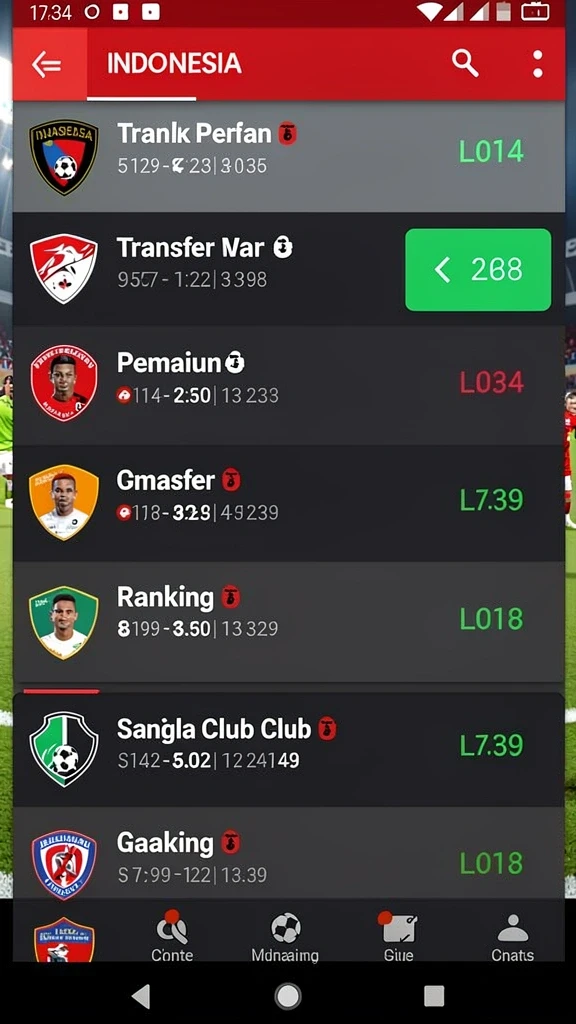Tap the system home button
Viewport: 576px width, 1024px height.
pos(288,997)
